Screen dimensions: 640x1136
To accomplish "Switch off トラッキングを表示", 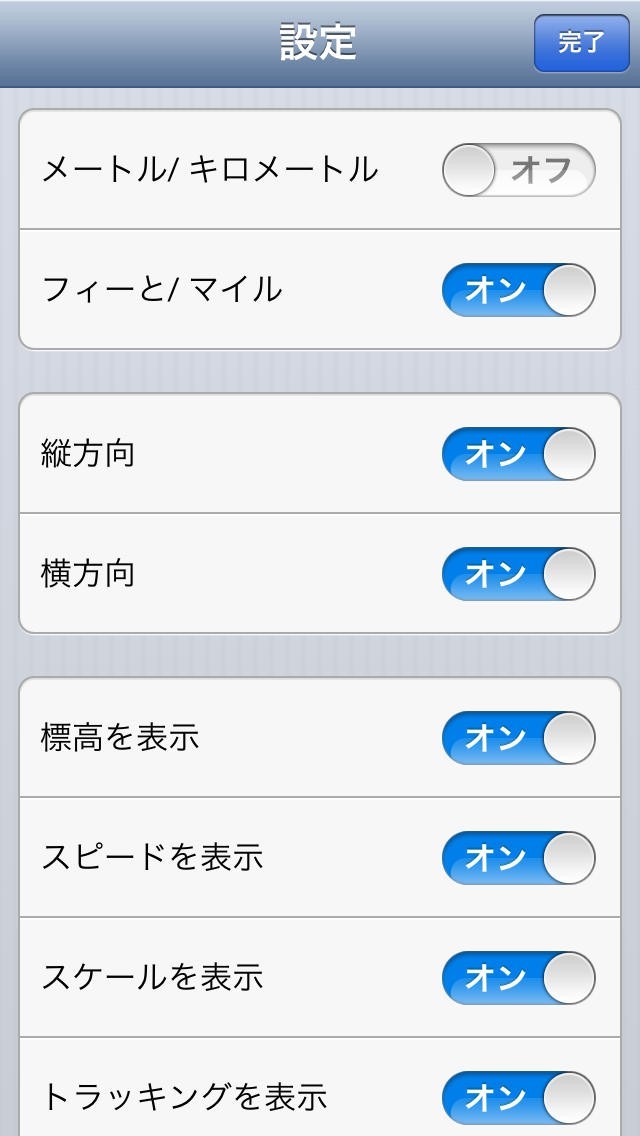I will [518, 1098].
